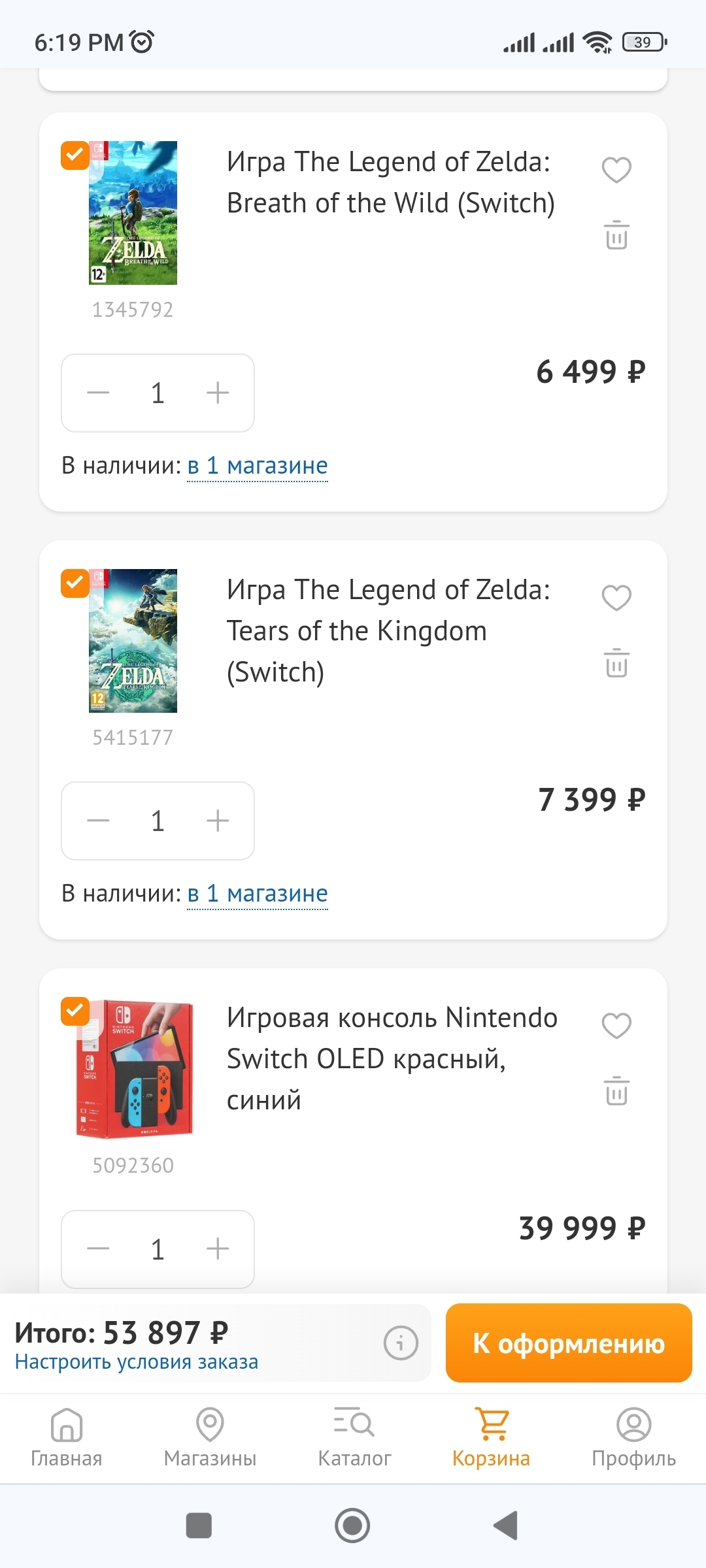The height and width of the screenshot is (1568, 706).
Task: Delete Nintendo Switch OLED from cart
Action: click(616, 1091)
